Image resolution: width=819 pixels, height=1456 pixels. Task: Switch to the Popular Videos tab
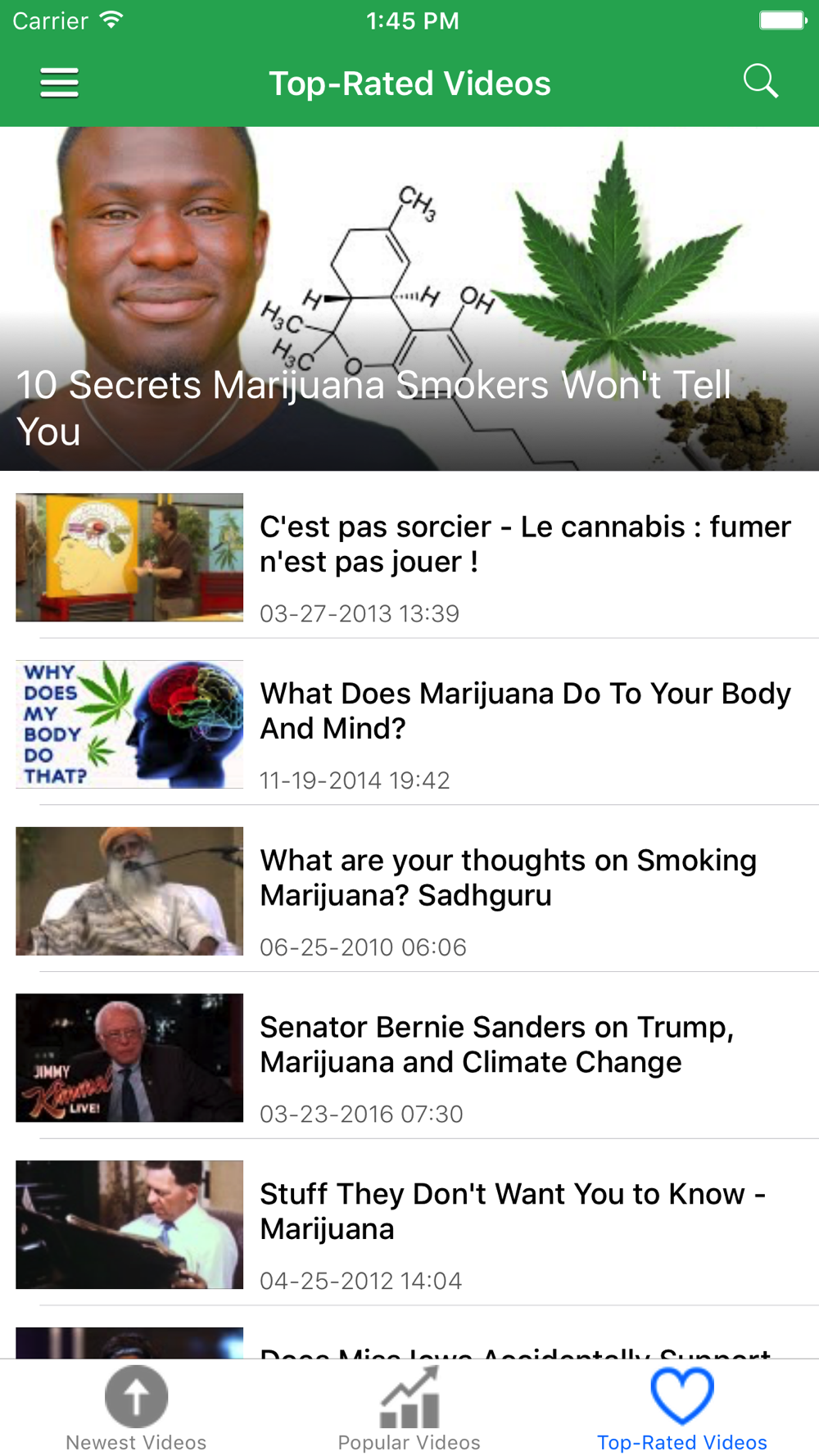point(409,1409)
